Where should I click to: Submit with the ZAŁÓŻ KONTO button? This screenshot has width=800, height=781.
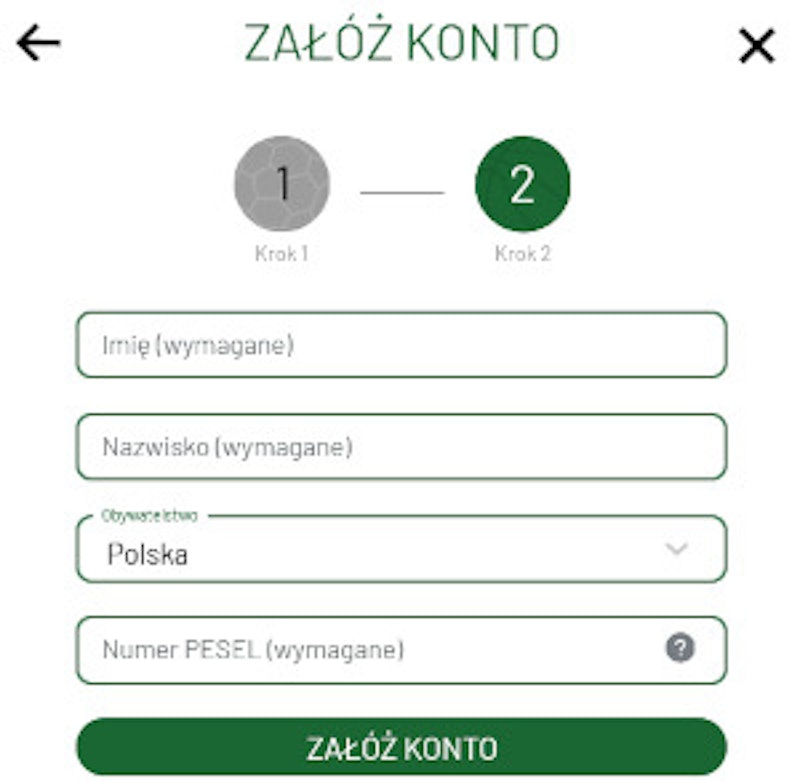coord(400,747)
